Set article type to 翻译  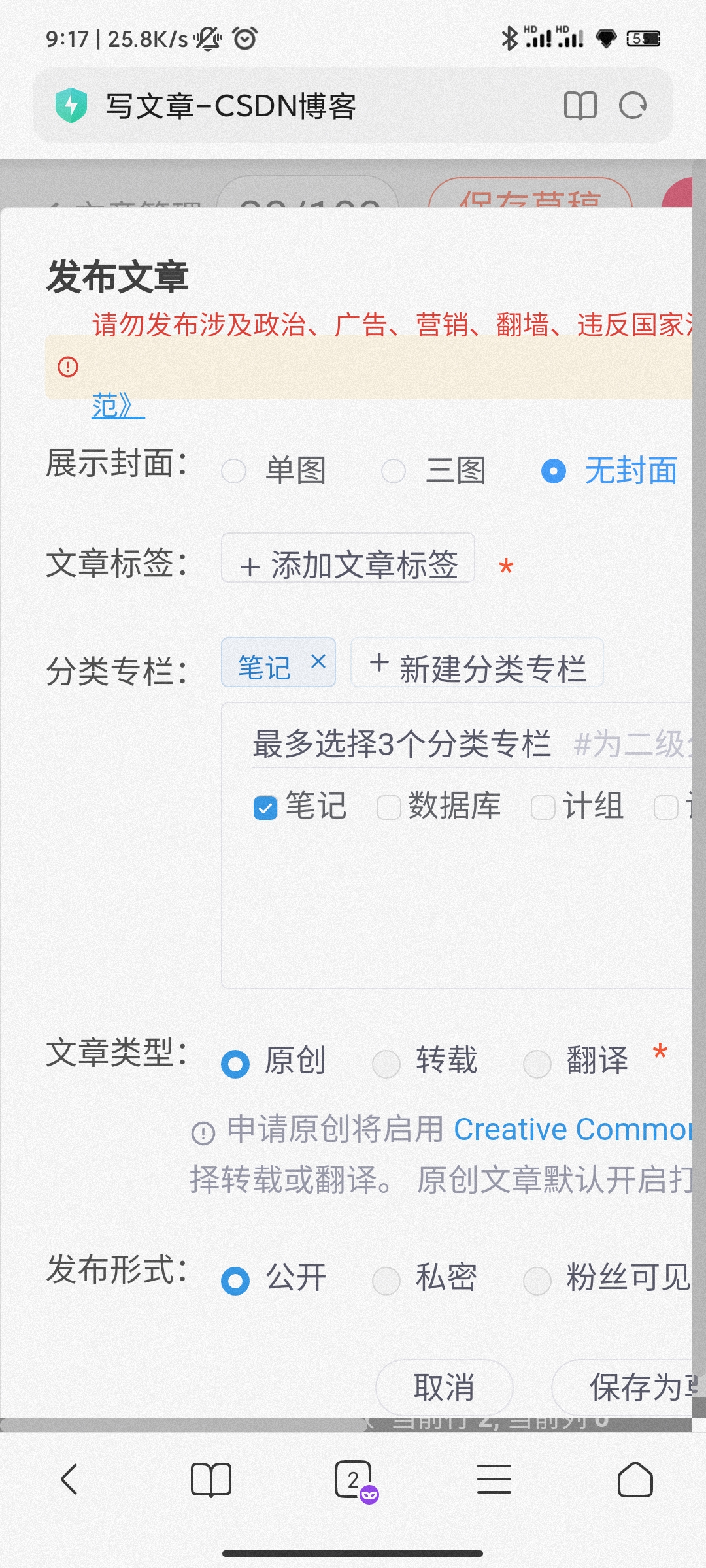537,1064
